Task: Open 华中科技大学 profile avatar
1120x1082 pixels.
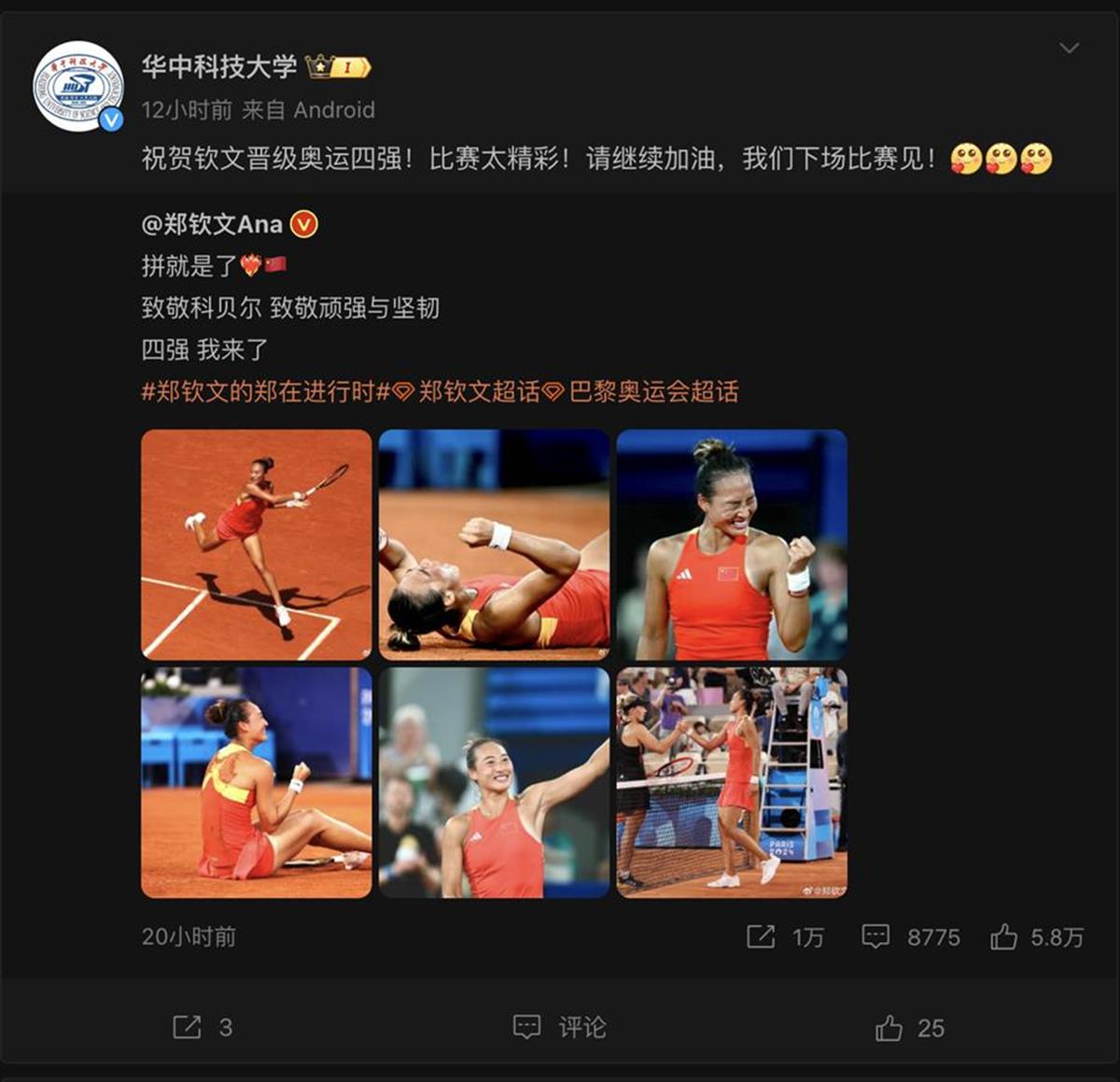Action: [78, 86]
